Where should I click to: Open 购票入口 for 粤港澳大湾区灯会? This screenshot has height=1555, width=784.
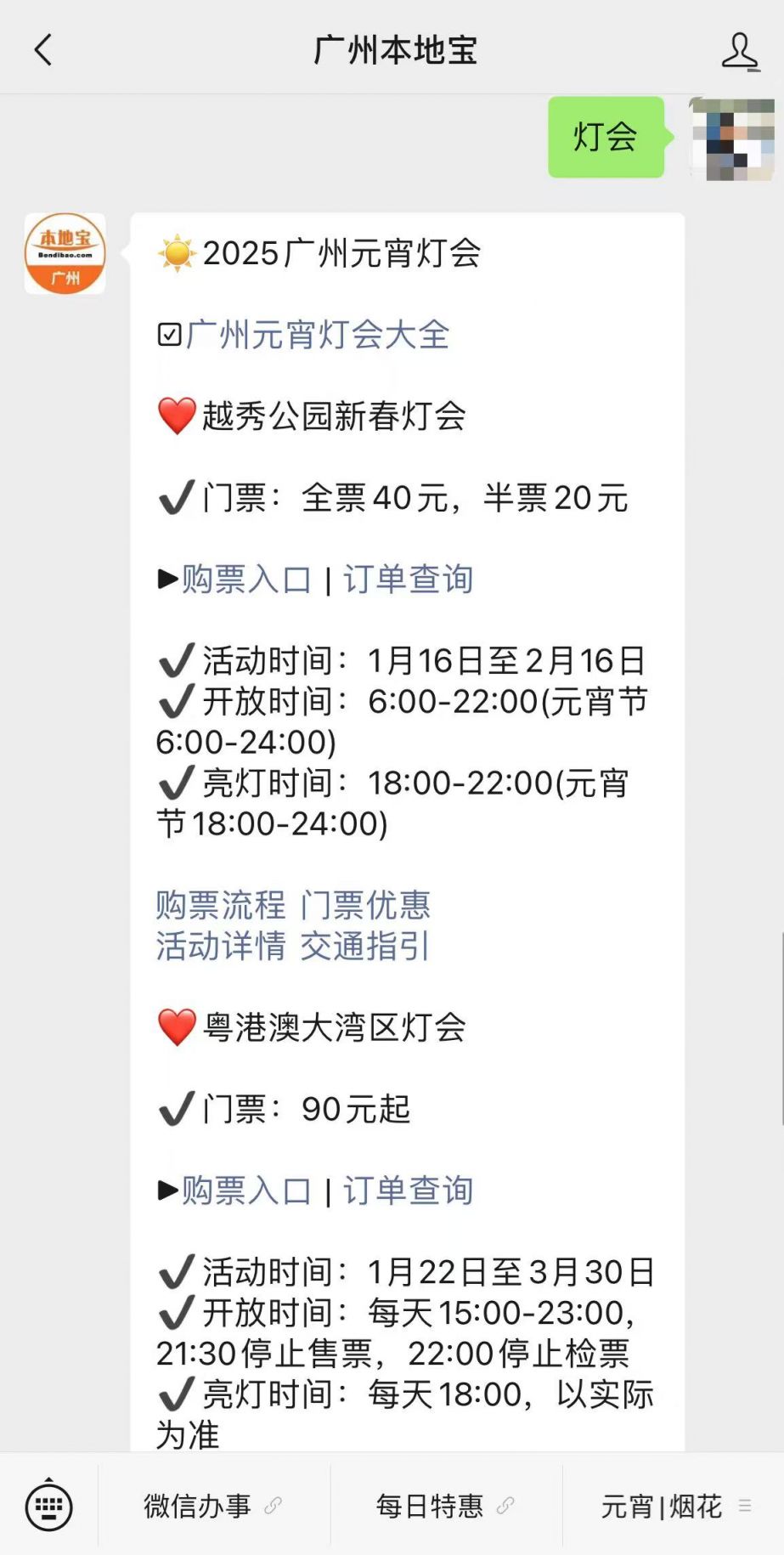point(246,1191)
